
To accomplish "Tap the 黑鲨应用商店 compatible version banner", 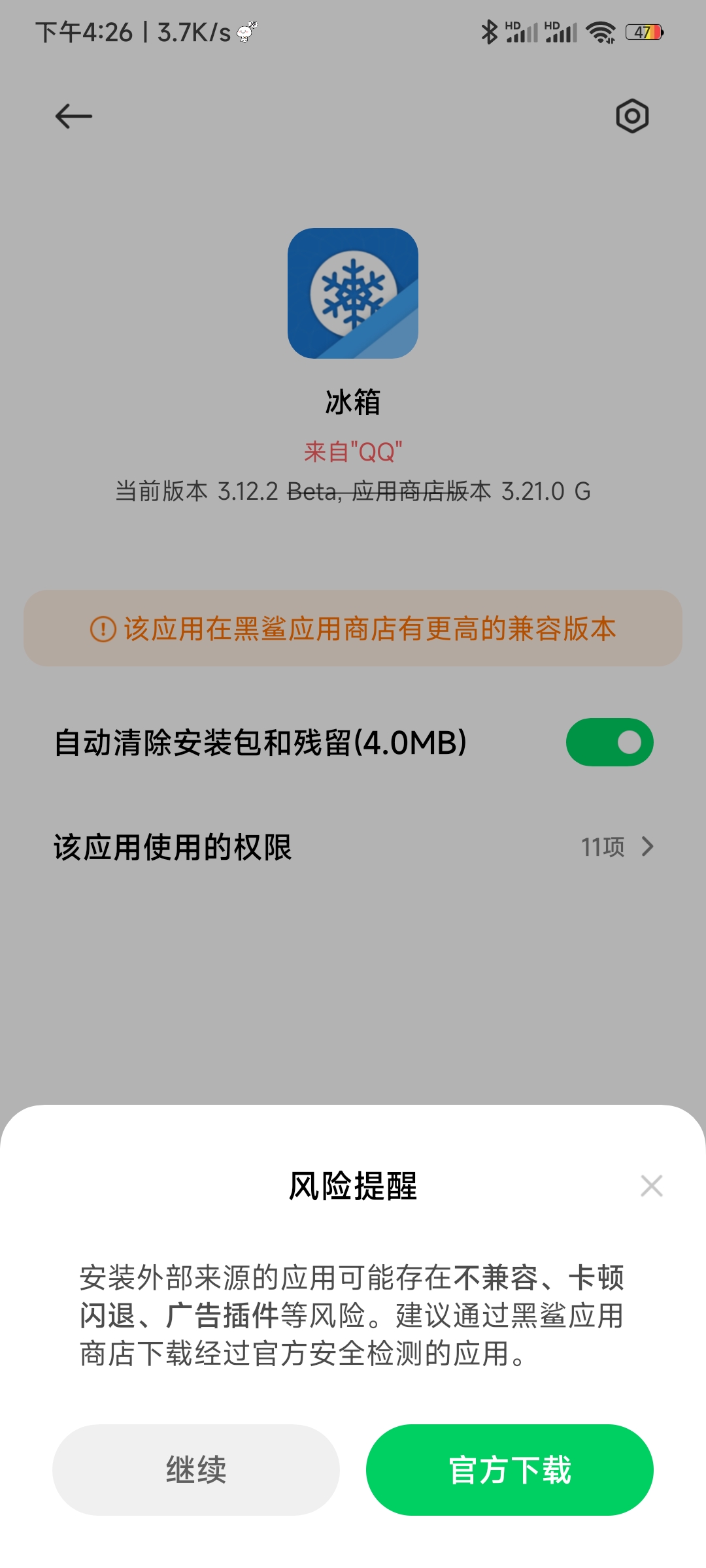I will (x=353, y=629).
